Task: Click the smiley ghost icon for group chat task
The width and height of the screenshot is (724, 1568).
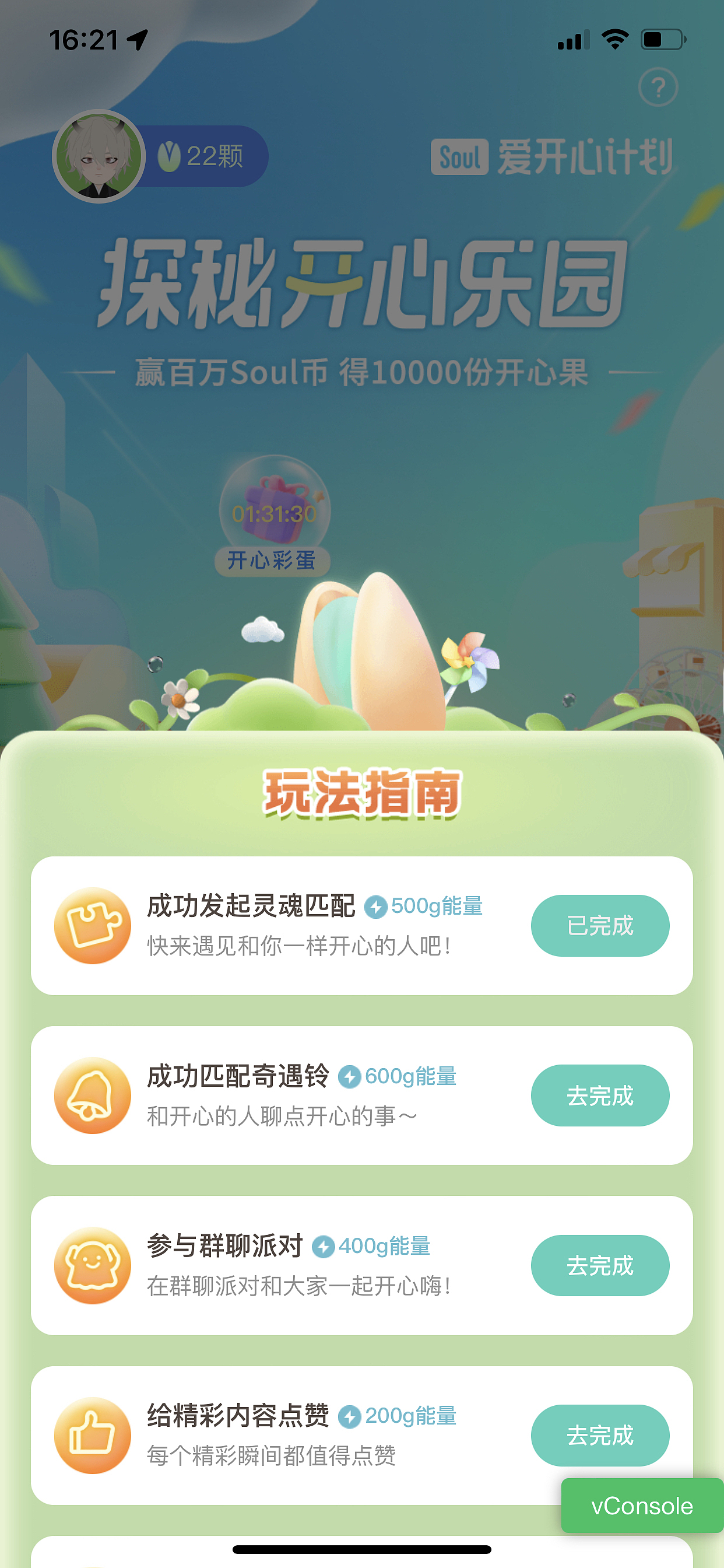Action: 93,1265
